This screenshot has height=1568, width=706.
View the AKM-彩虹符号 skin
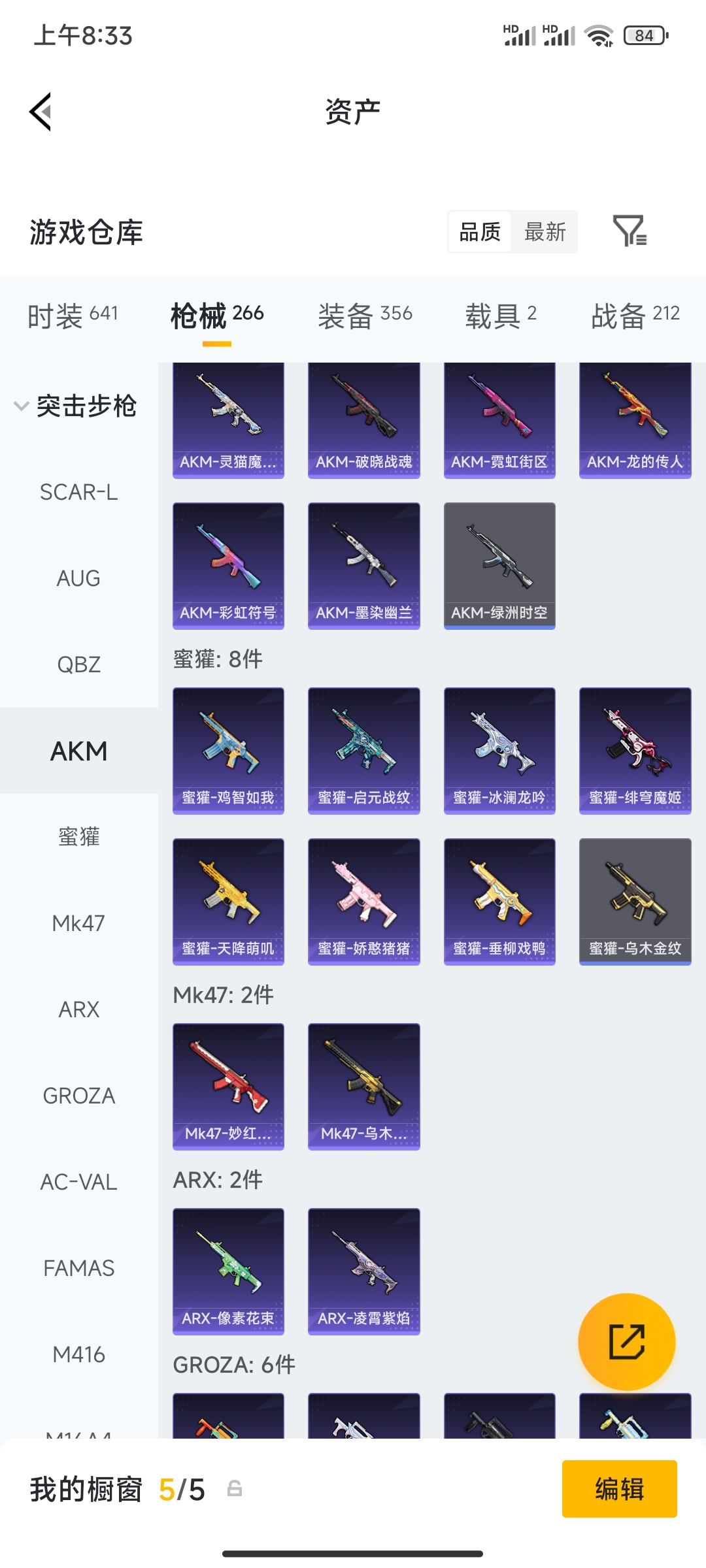click(228, 566)
